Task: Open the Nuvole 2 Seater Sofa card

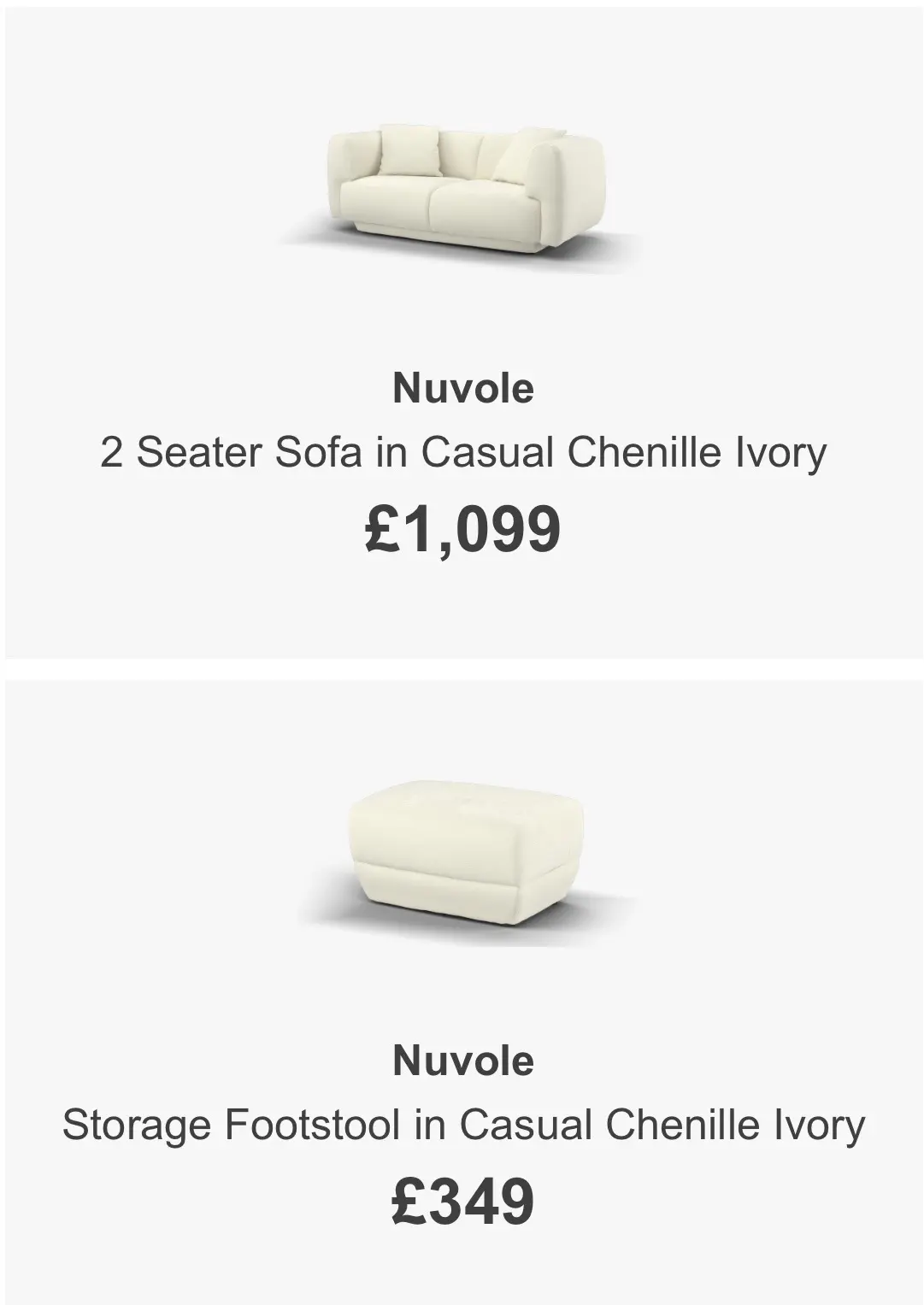Action: coord(462,333)
